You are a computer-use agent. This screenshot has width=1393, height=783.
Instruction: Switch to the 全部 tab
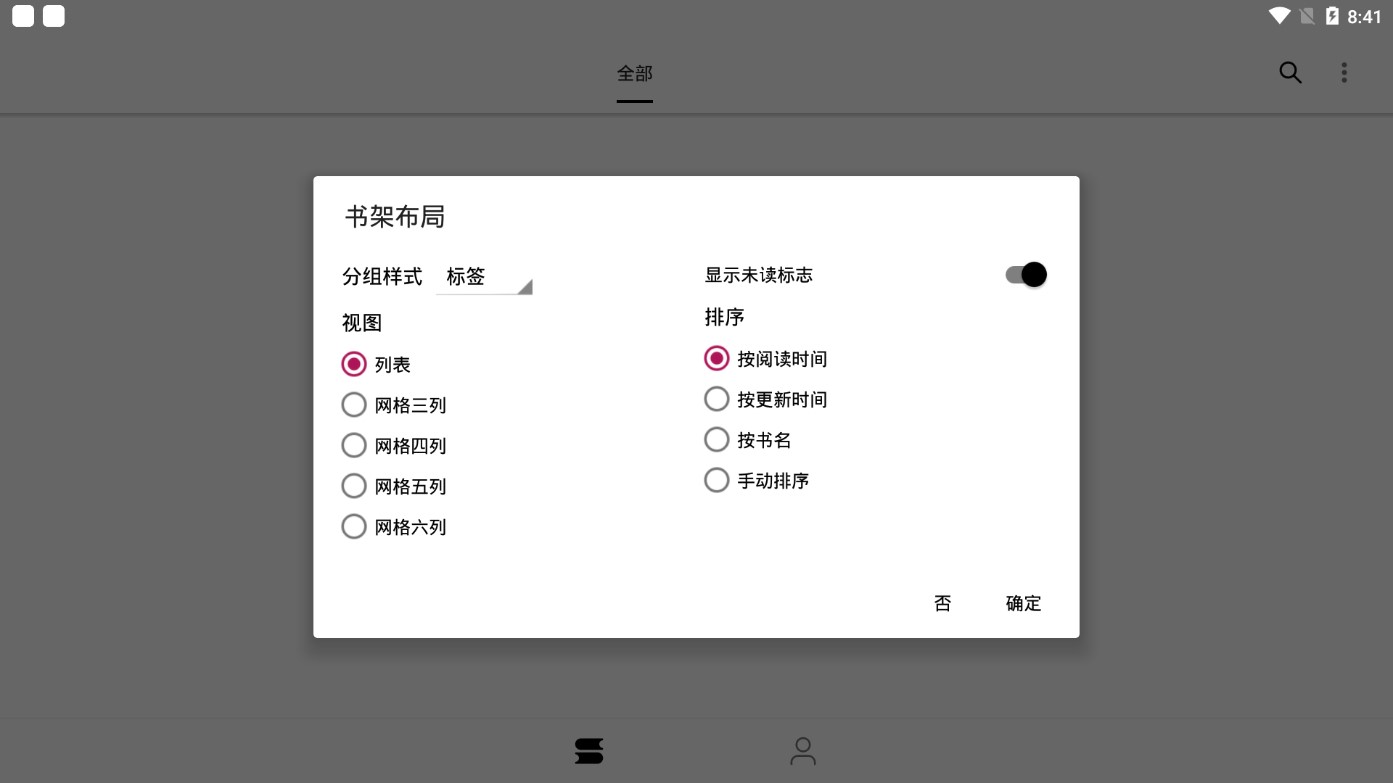[x=634, y=74]
